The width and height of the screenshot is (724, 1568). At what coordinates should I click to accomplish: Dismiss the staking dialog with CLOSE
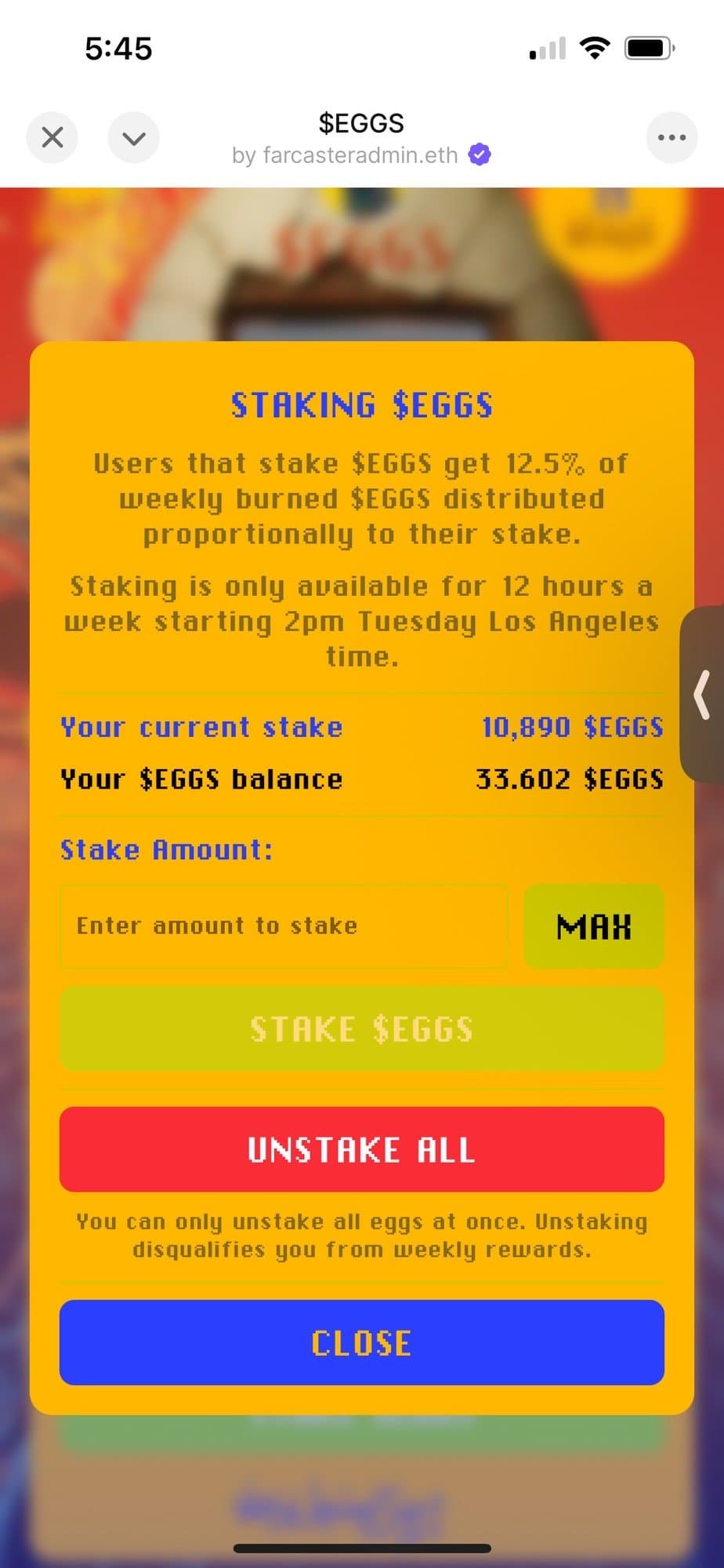click(361, 1342)
